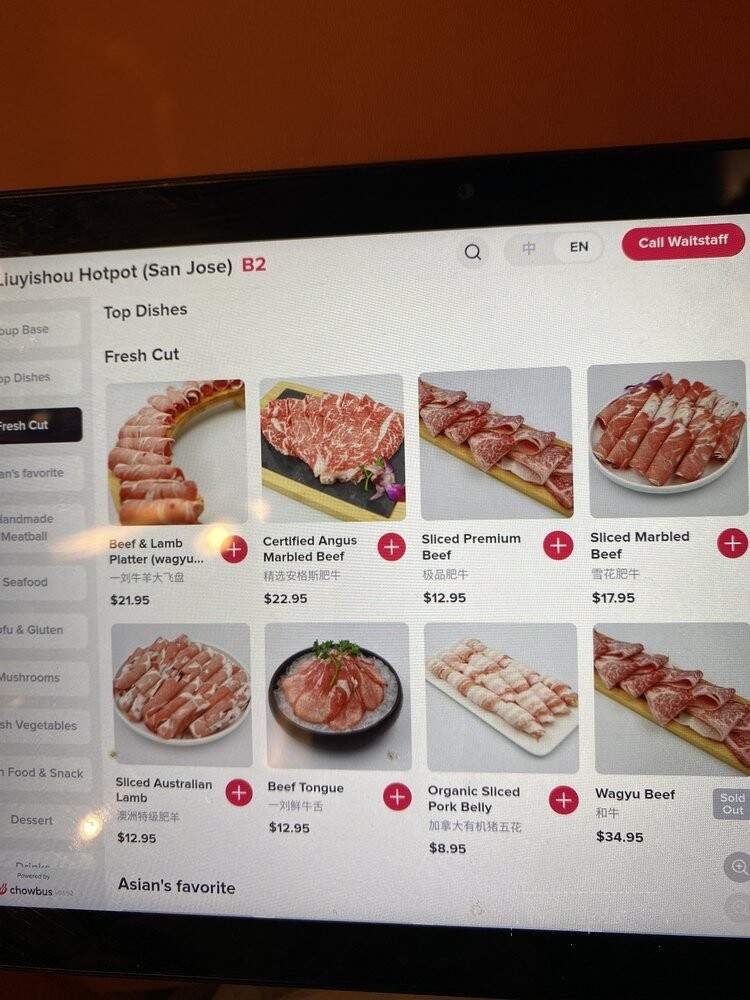
Task: Switch to the Mushrooms category
Action: tap(38, 678)
